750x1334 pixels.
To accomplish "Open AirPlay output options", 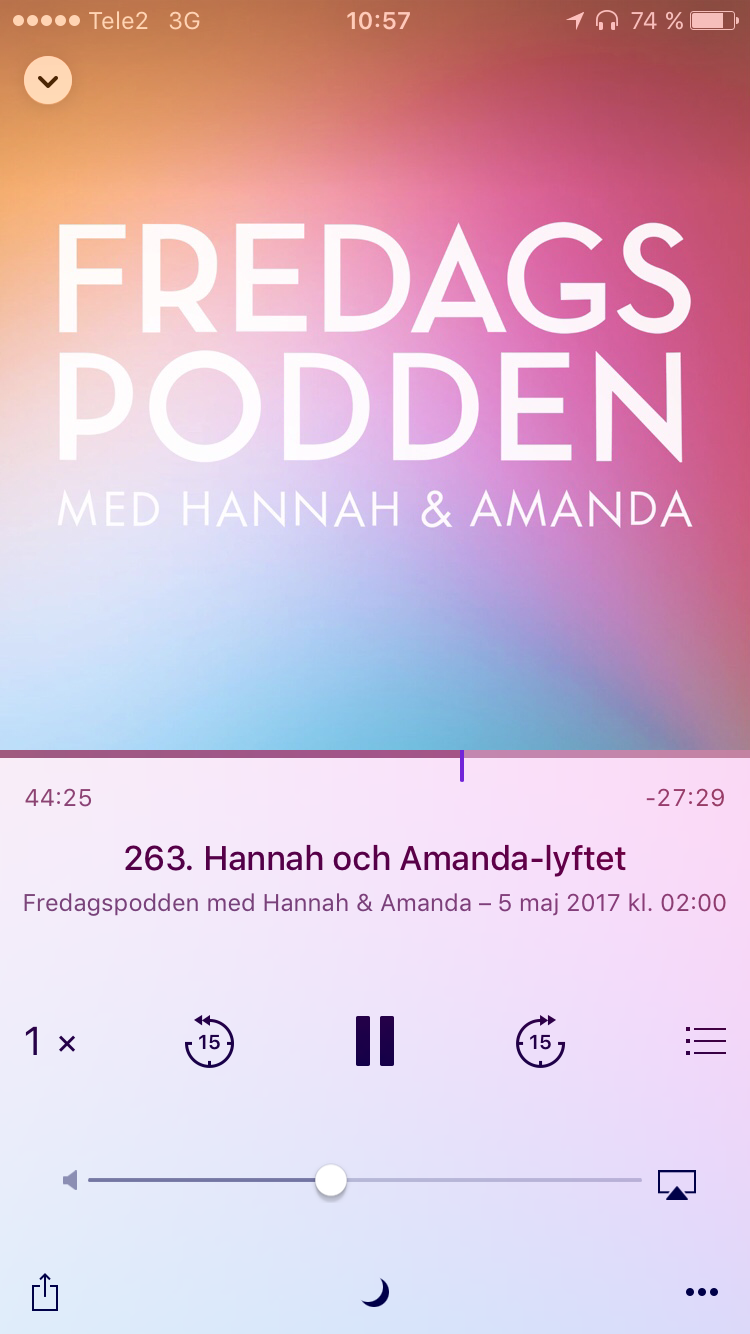I will coord(677,1184).
